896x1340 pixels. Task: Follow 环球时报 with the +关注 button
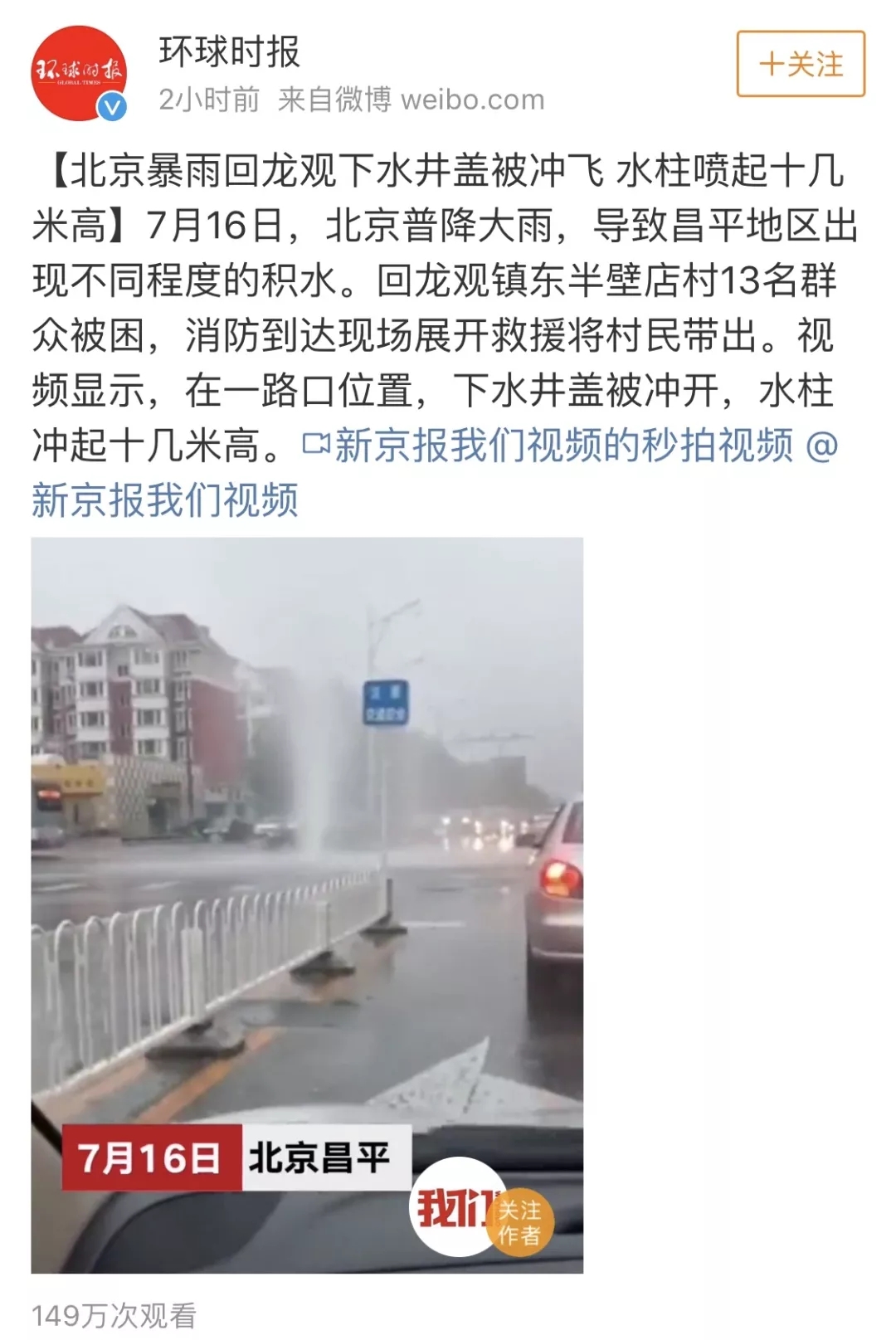[x=801, y=64]
